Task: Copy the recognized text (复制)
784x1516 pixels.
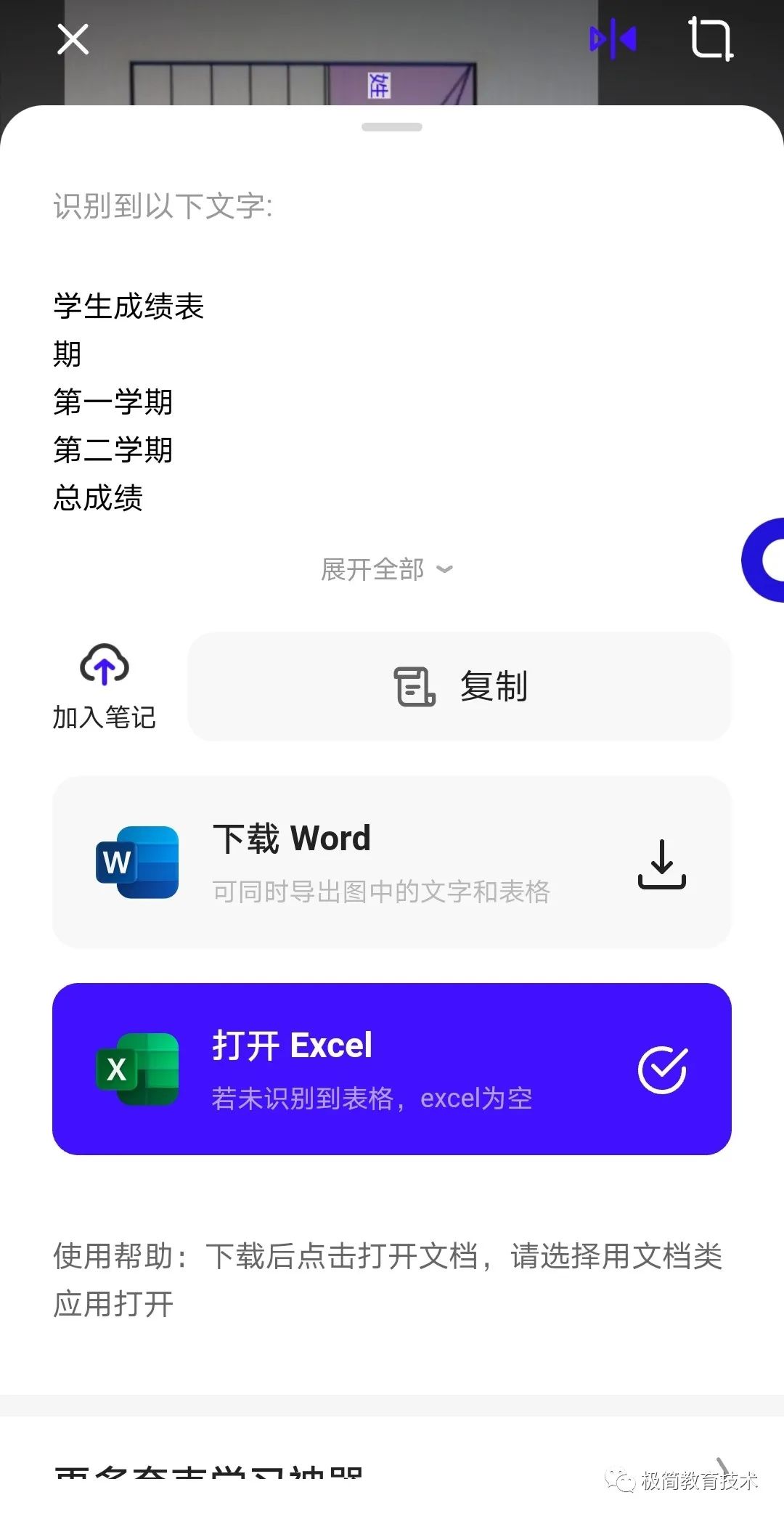Action: (460, 686)
